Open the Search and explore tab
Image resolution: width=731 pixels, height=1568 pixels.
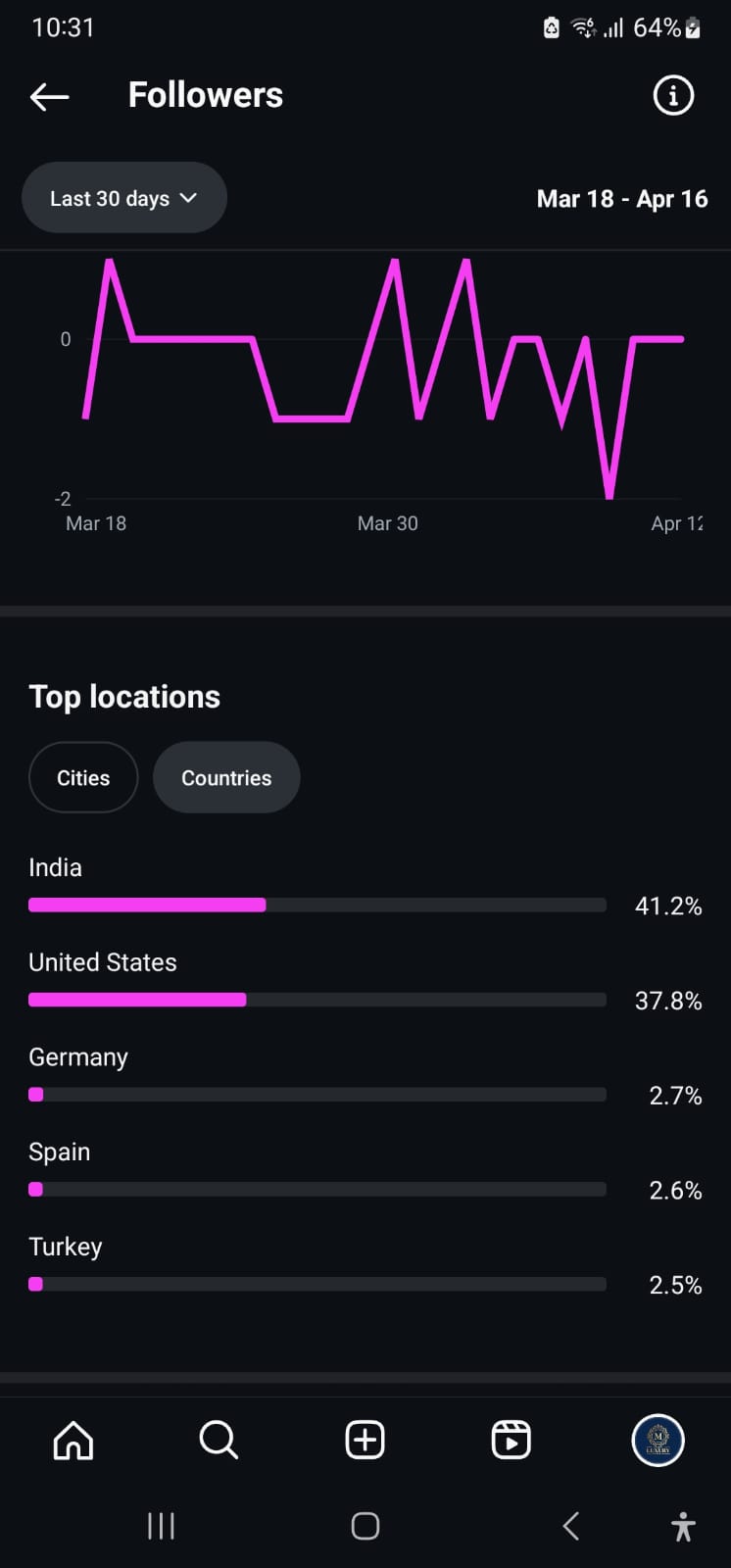pos(219,1441)
